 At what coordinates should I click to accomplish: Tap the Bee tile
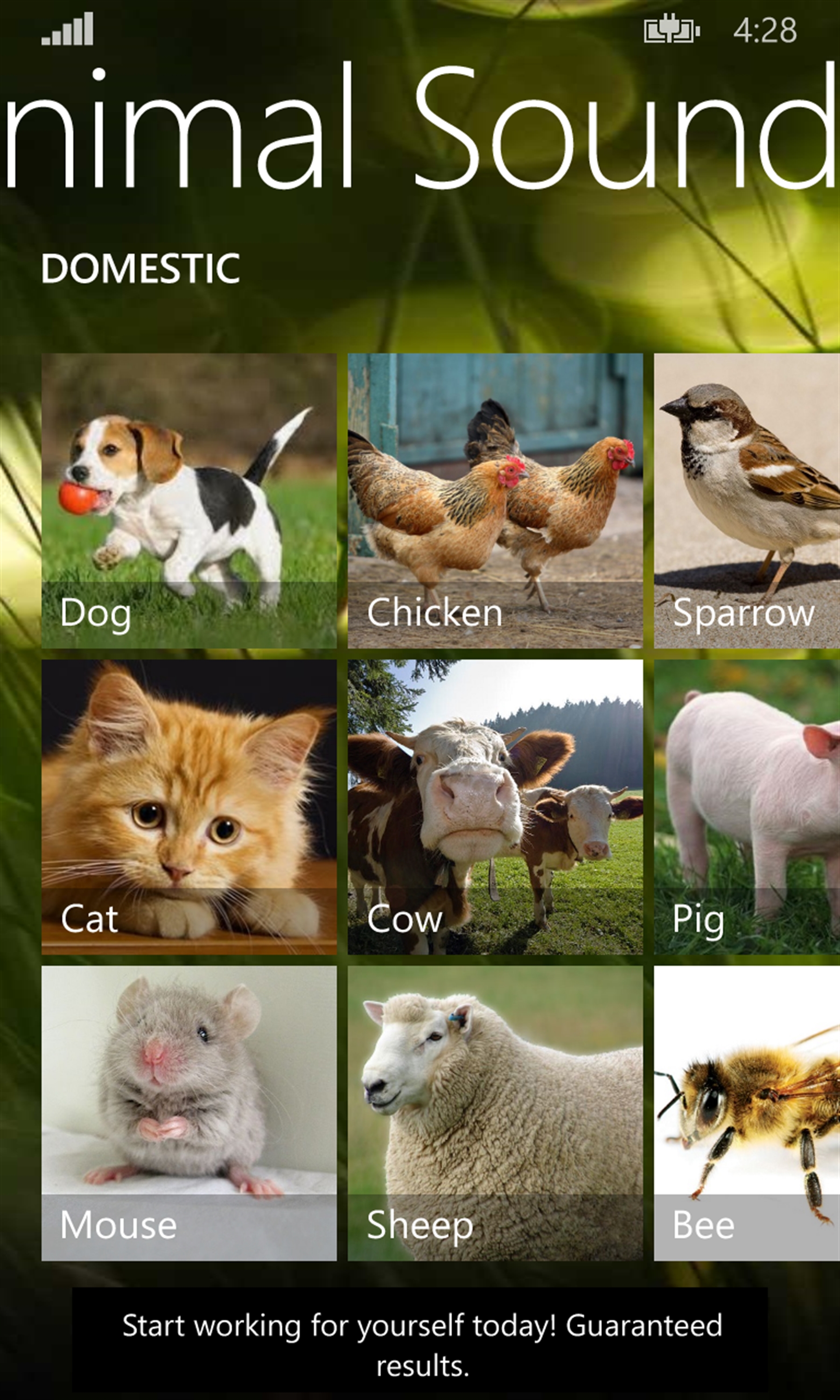747,1113
